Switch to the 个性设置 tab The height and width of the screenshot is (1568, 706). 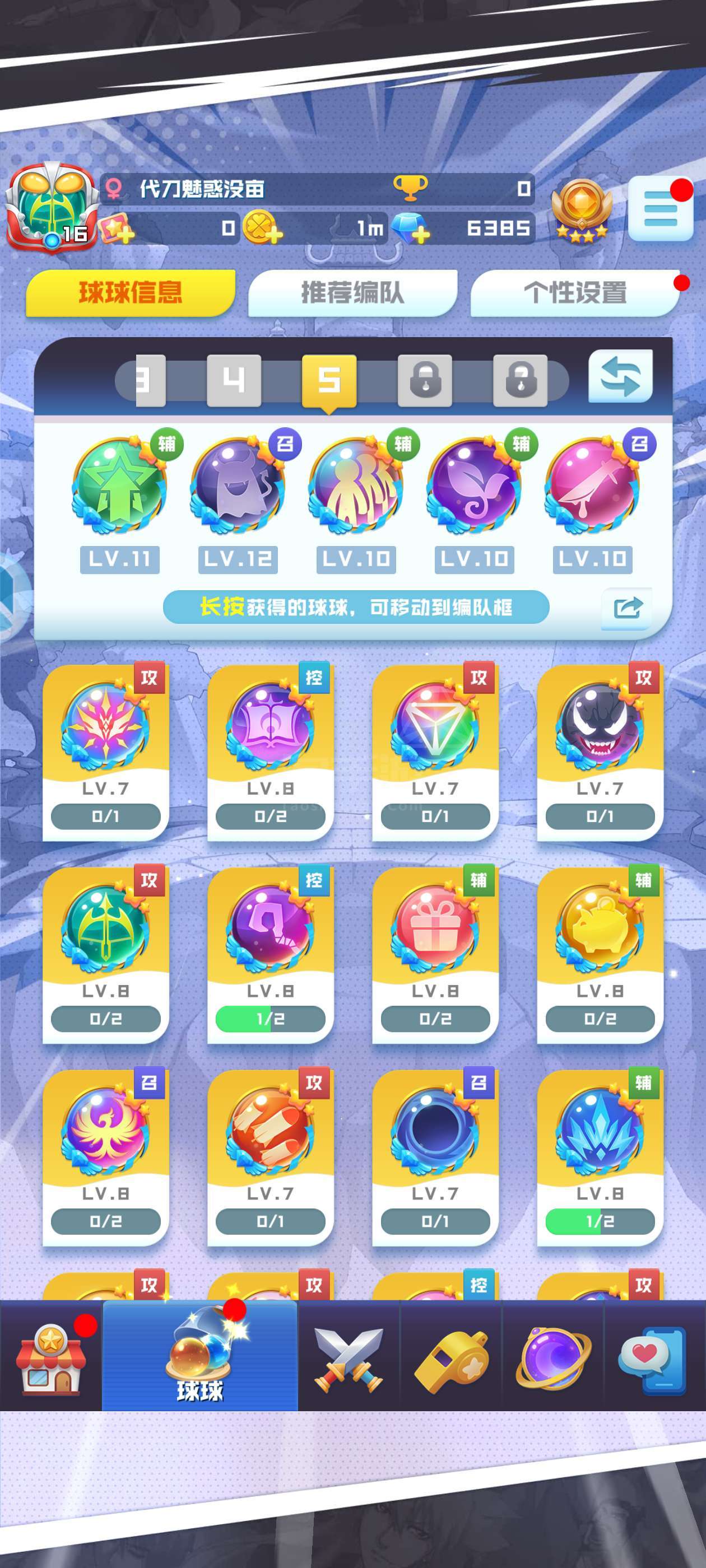(x=574, y=293)
